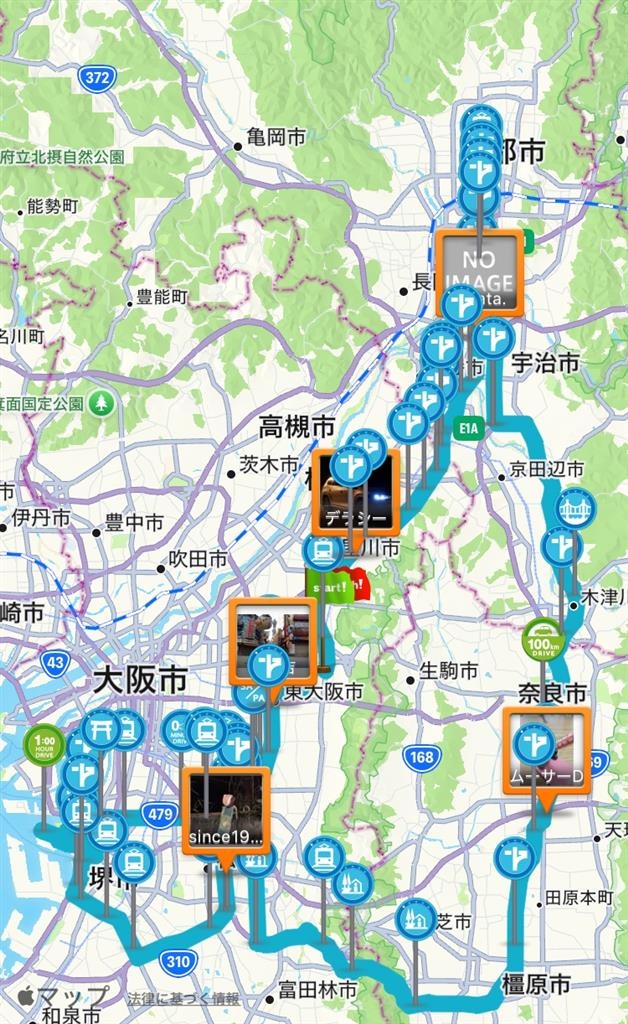Tap the tree landmark pin near 芝市
The width and height of the screenshot is (628, 1024).
(415, 918)
